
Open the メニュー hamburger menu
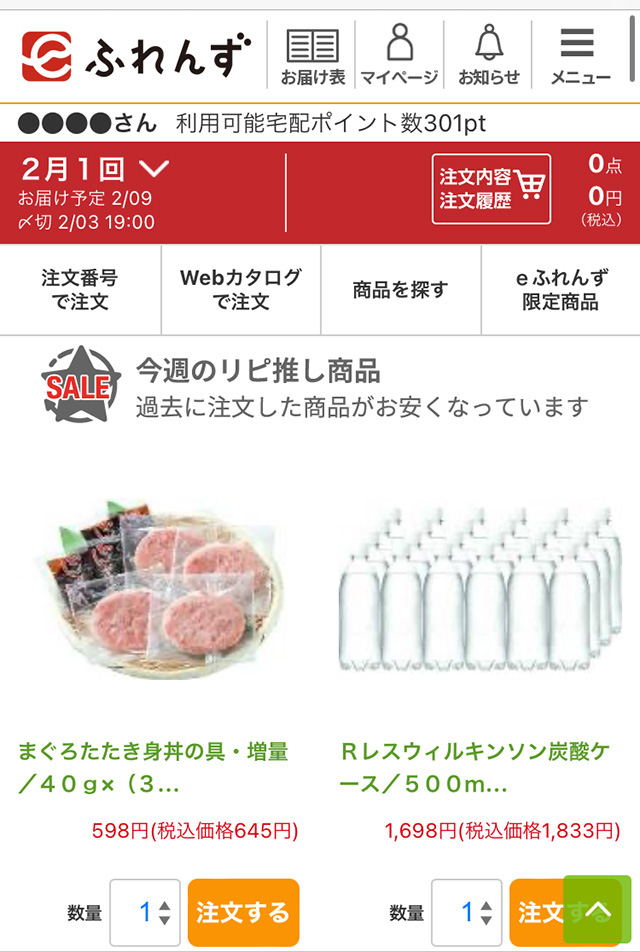point(580,56)
